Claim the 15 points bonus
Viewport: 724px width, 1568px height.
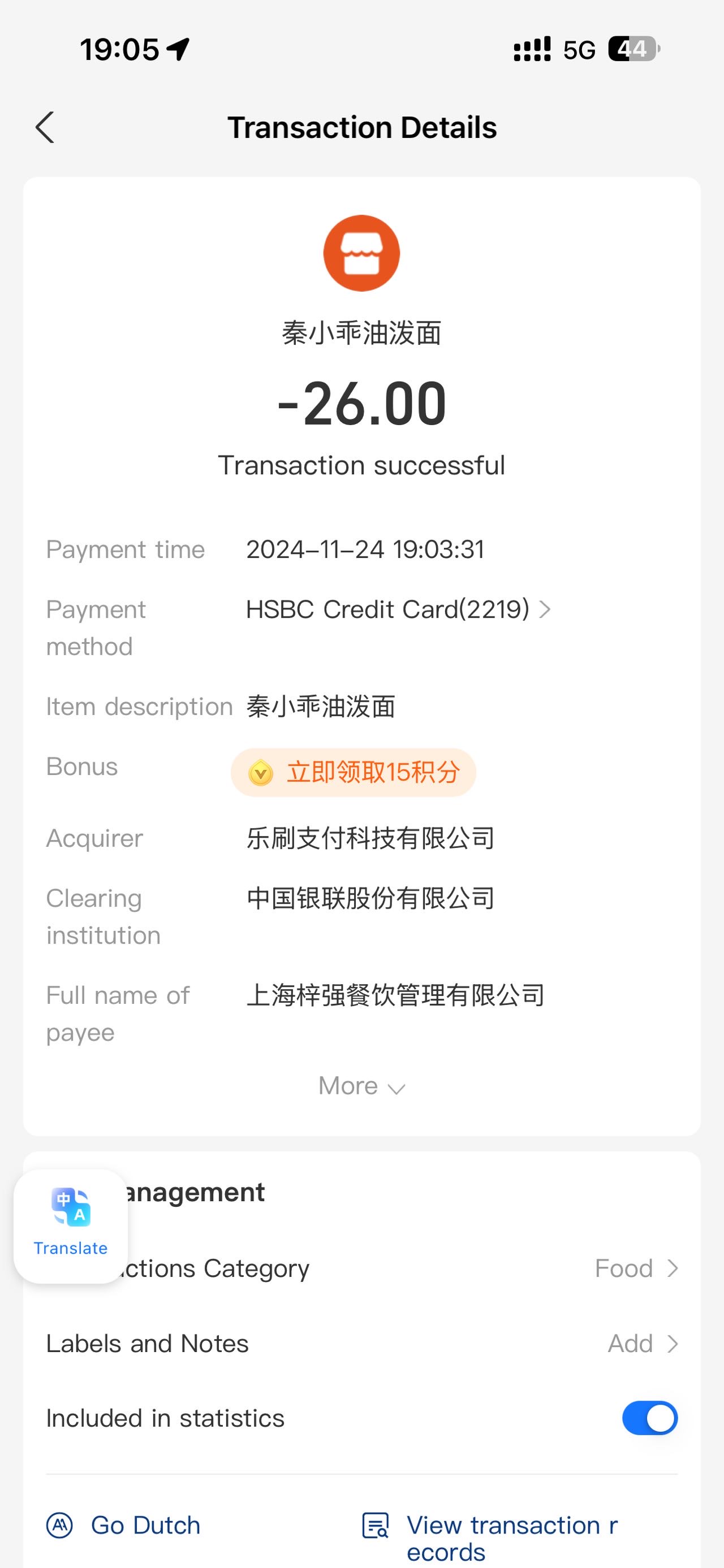tap(353, 773)
